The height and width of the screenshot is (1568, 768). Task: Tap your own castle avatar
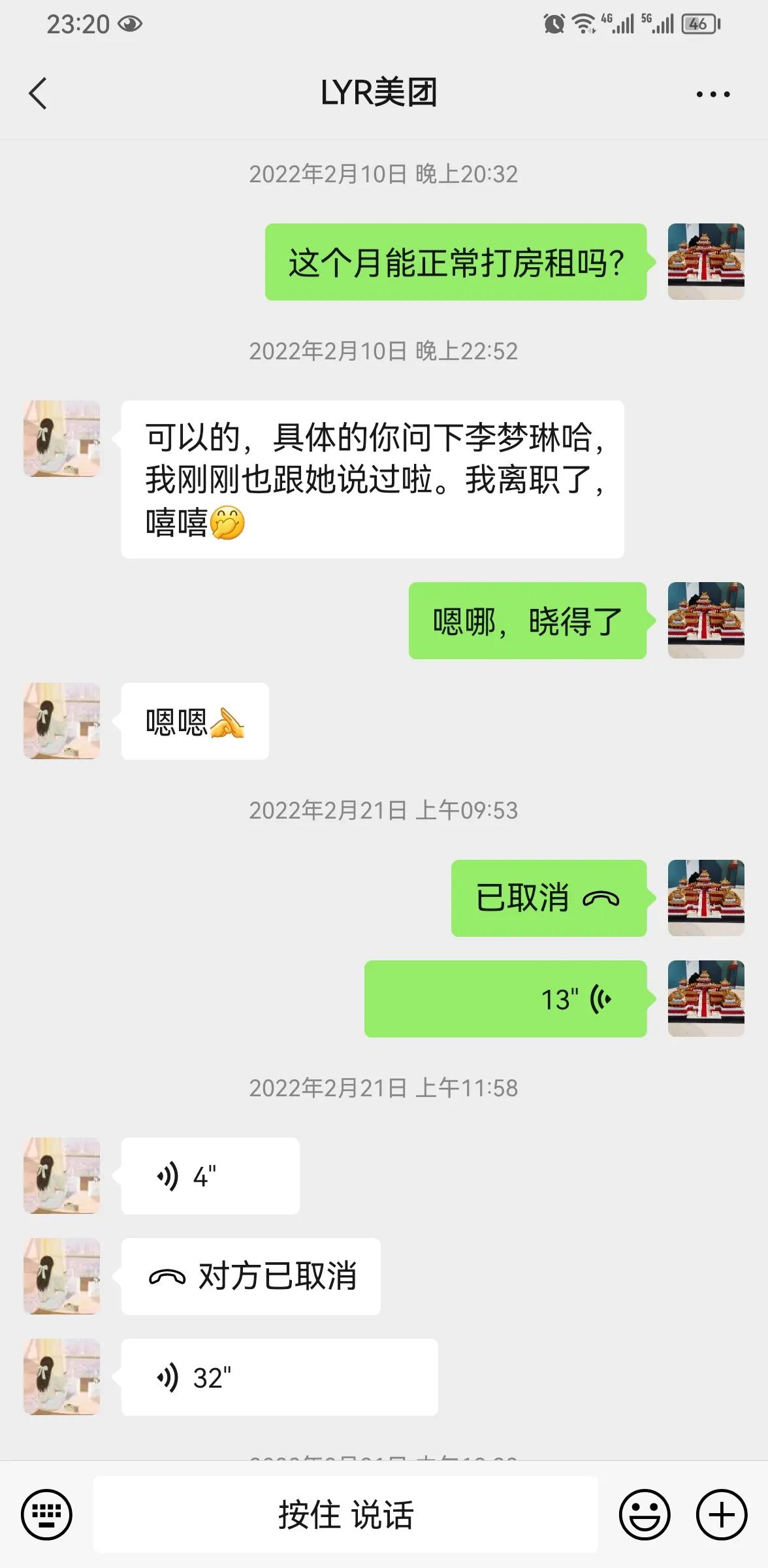click(705, 261)
